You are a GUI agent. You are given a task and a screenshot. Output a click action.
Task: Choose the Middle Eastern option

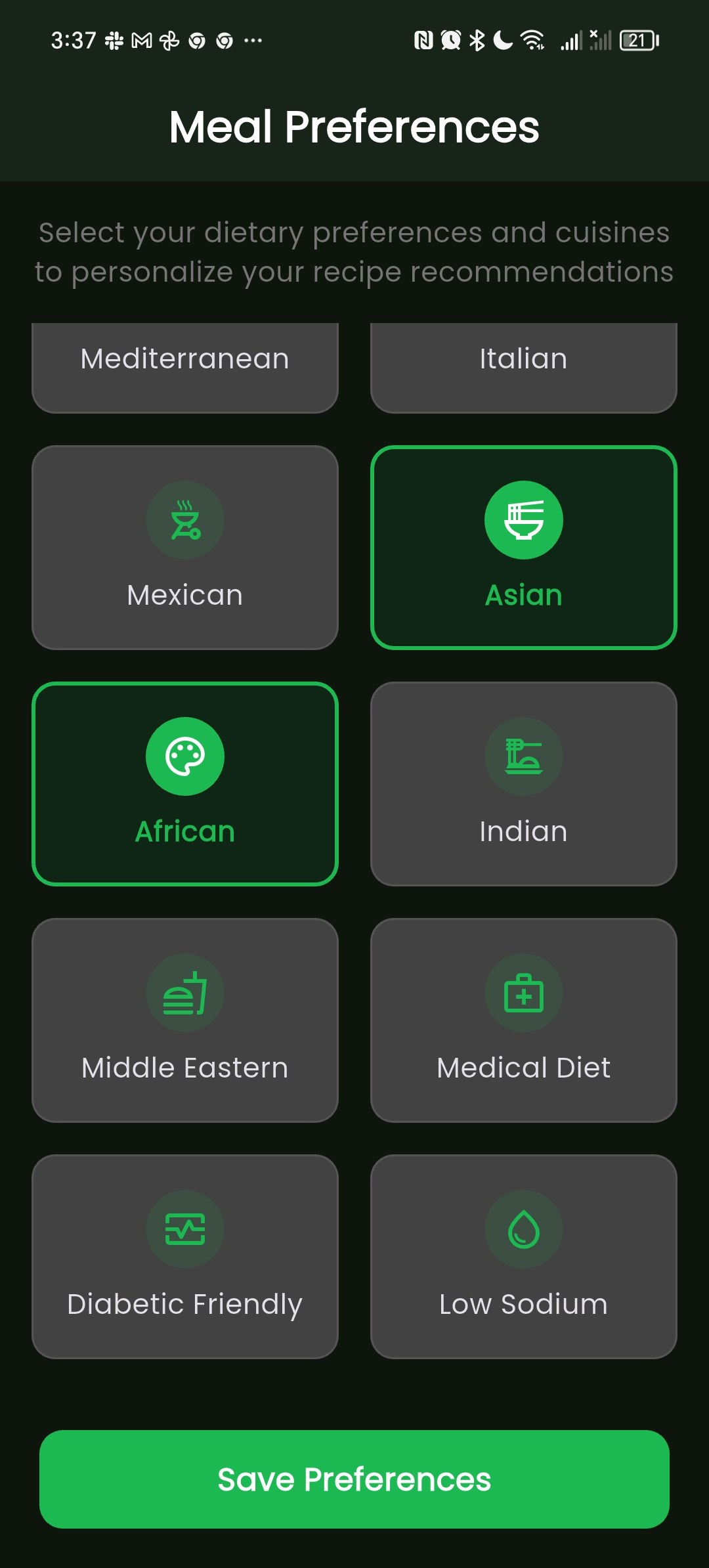pyautogui.click(x=184, y=1020)
